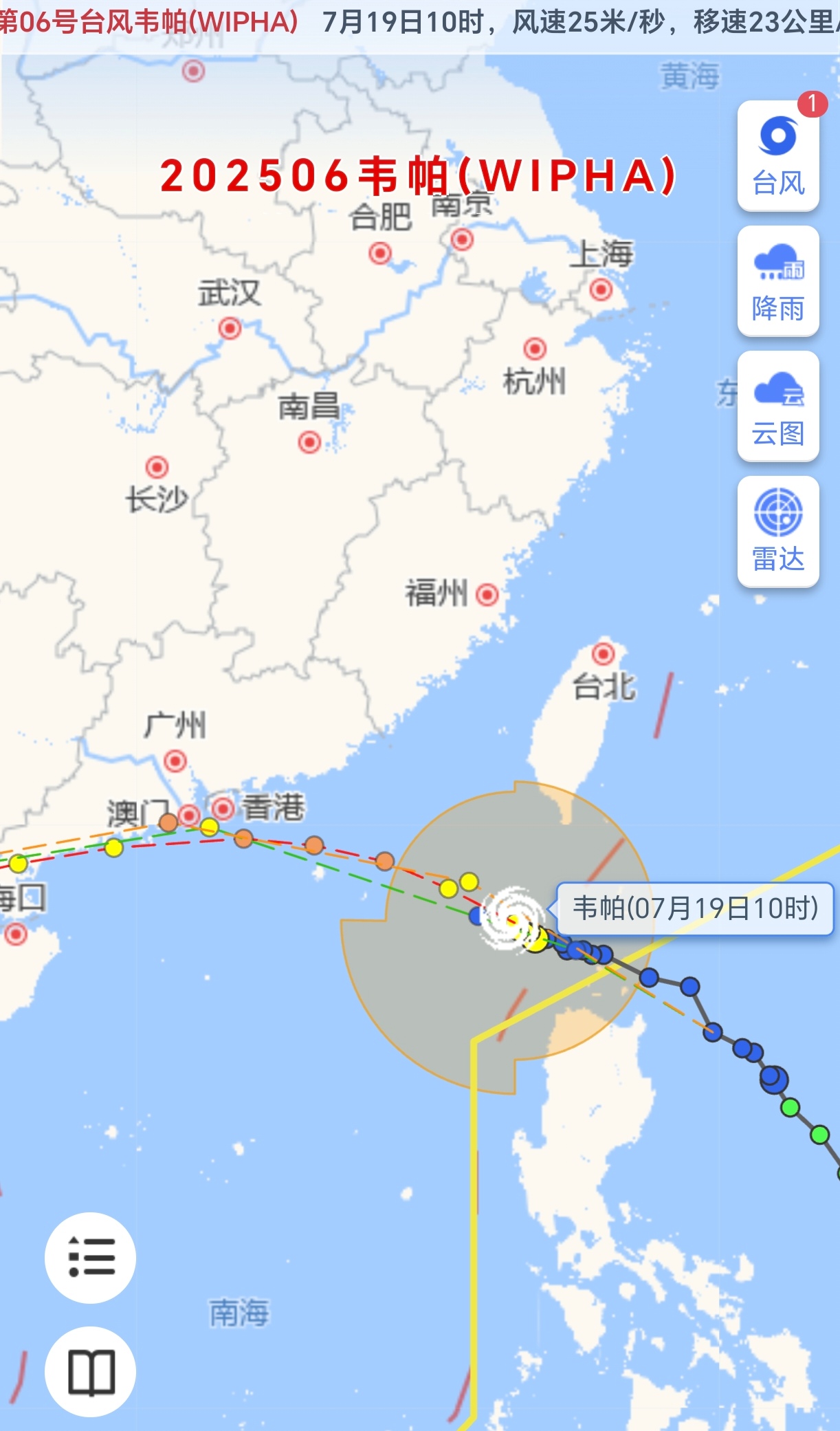Open the top status bar typhoon info
The height and width of the screenshot is (1431, 840).
(x=419, y=17)
